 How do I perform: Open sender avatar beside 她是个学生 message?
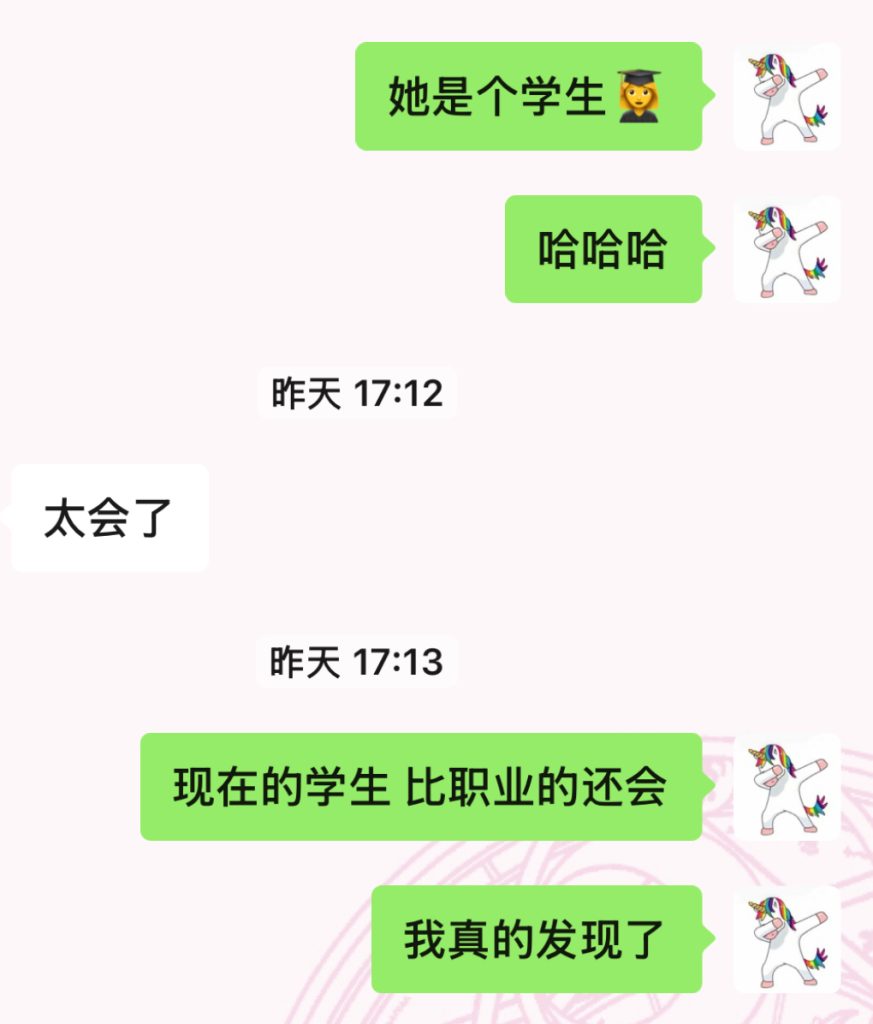787,97
